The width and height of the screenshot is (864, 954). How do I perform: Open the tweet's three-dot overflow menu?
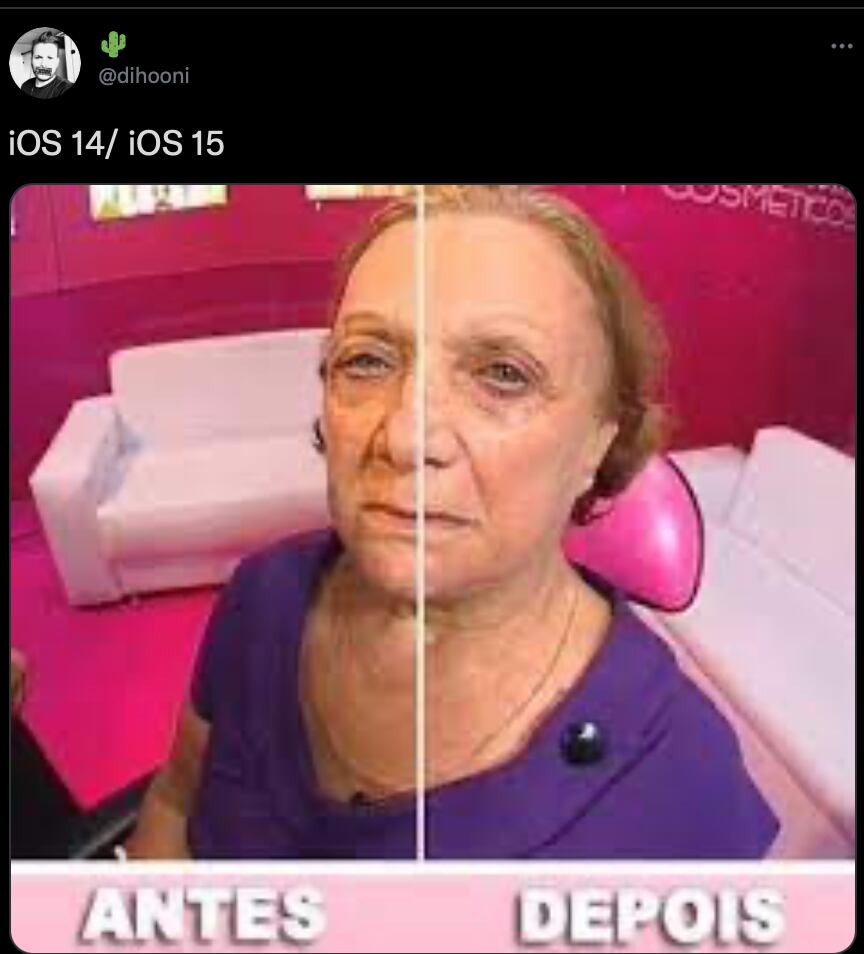[x=841, y=46]
